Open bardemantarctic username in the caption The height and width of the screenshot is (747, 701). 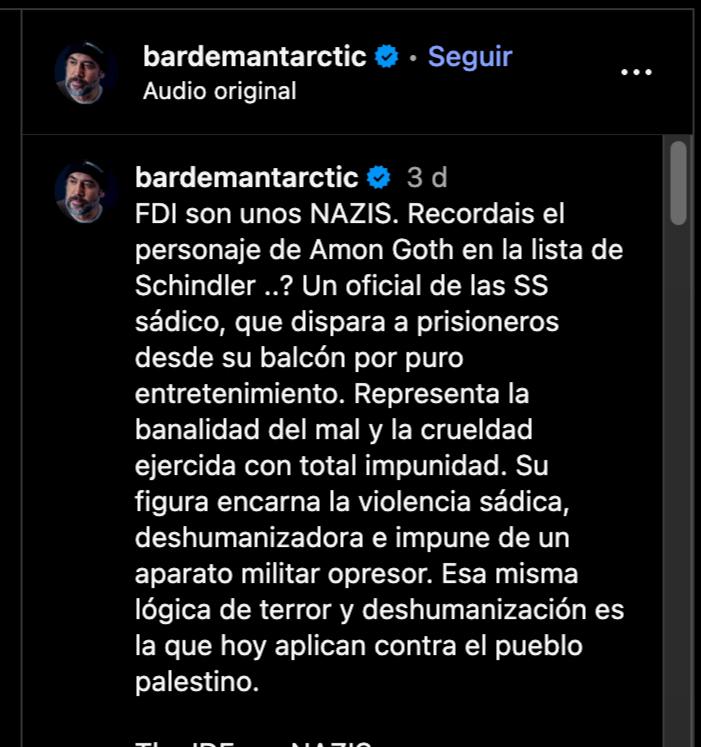coord(247,178)
